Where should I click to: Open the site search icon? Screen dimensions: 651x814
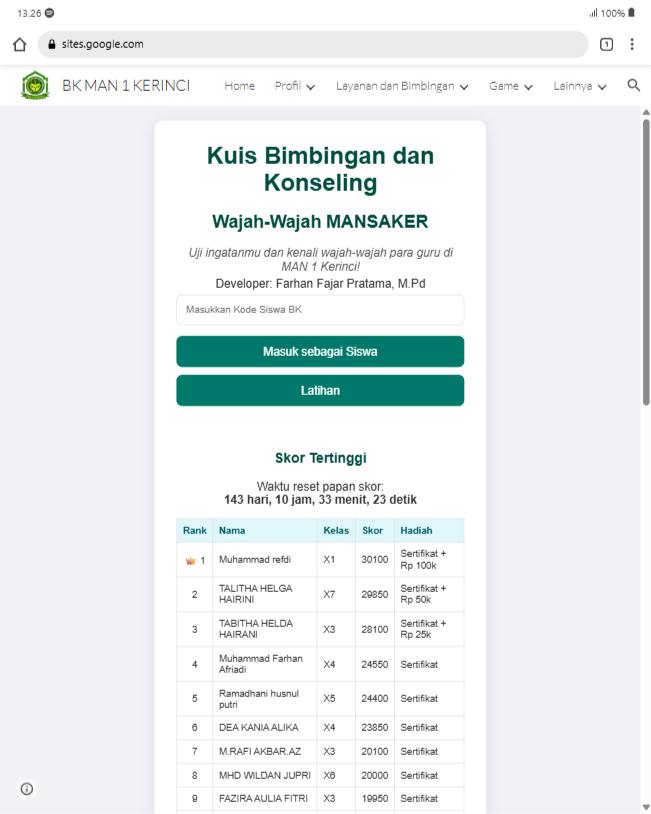633,86
